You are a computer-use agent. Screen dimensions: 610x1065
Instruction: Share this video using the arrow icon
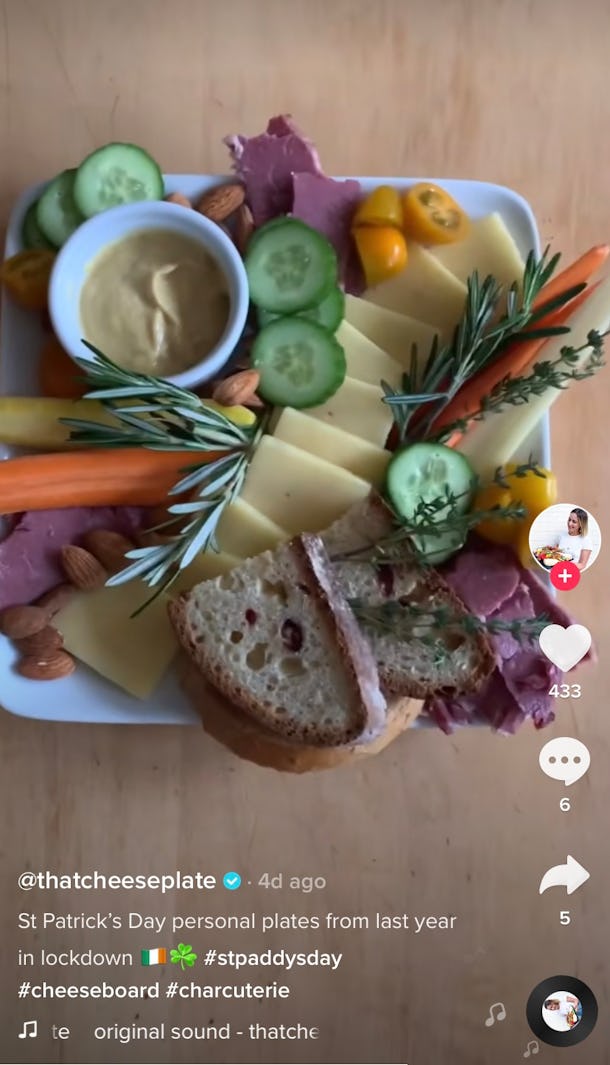click(x=564, y=875)
